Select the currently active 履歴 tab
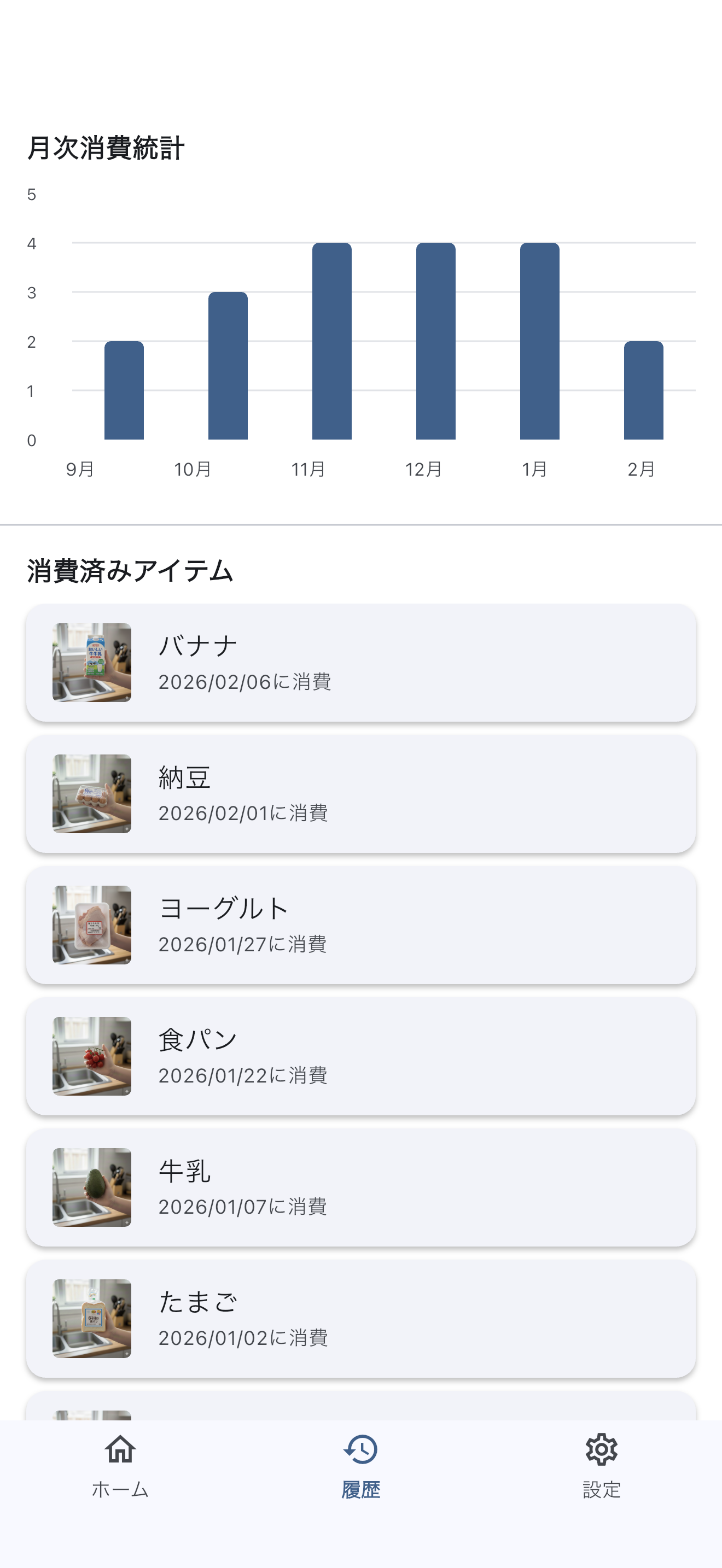Screen dimensions: 722x1568 click(x=360, y=1488)
